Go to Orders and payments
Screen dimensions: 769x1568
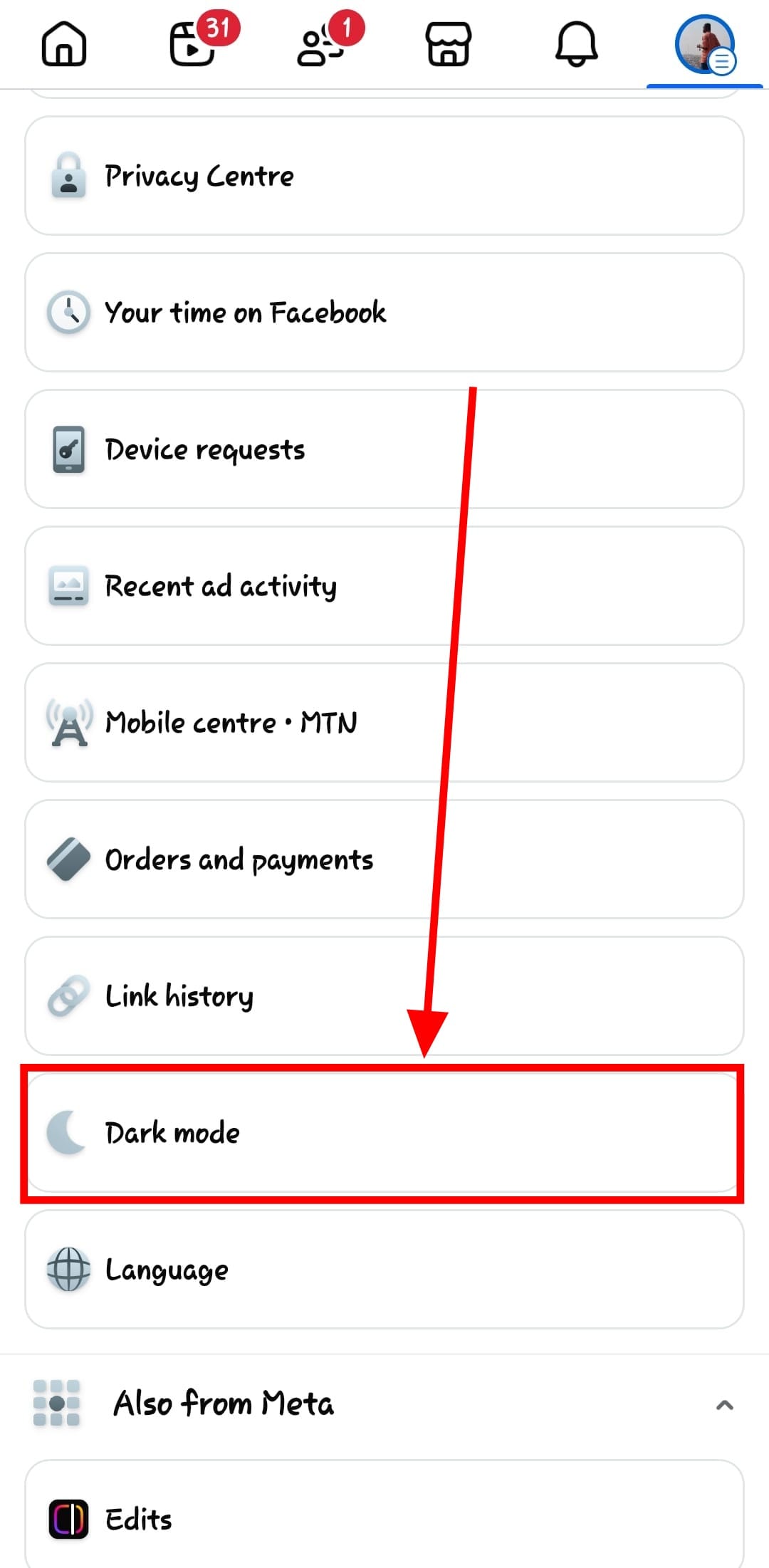tap(384, 859)
